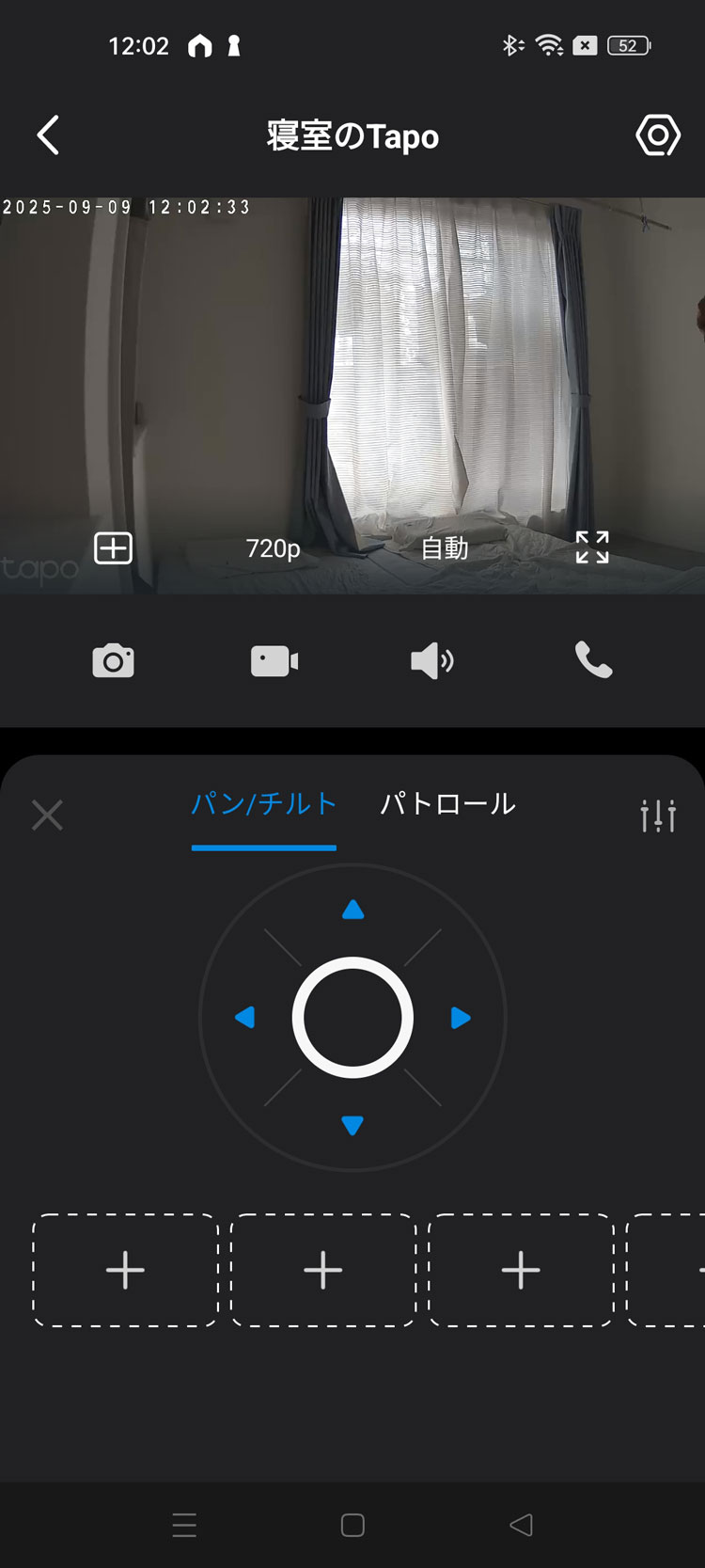
Task: Take a snapshot with the camera icon
Action: pos(113,661)
